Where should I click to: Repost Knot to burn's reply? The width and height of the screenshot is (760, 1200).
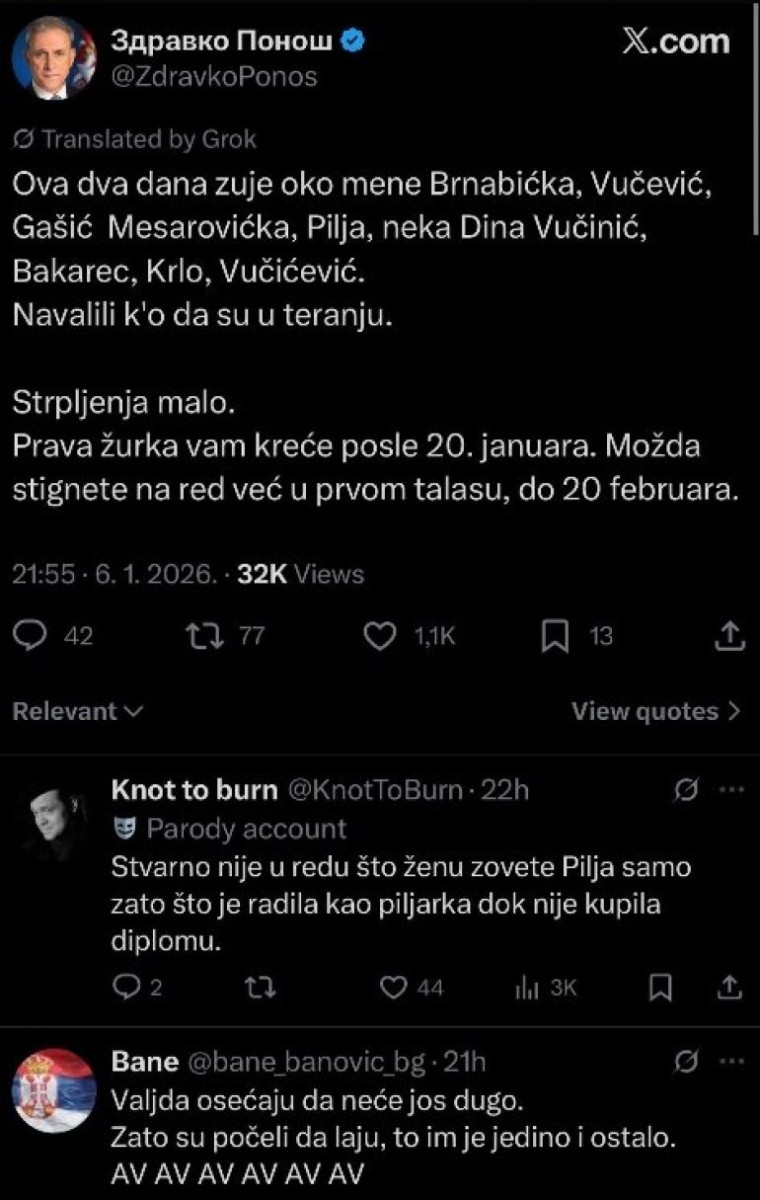pos(257,988)
